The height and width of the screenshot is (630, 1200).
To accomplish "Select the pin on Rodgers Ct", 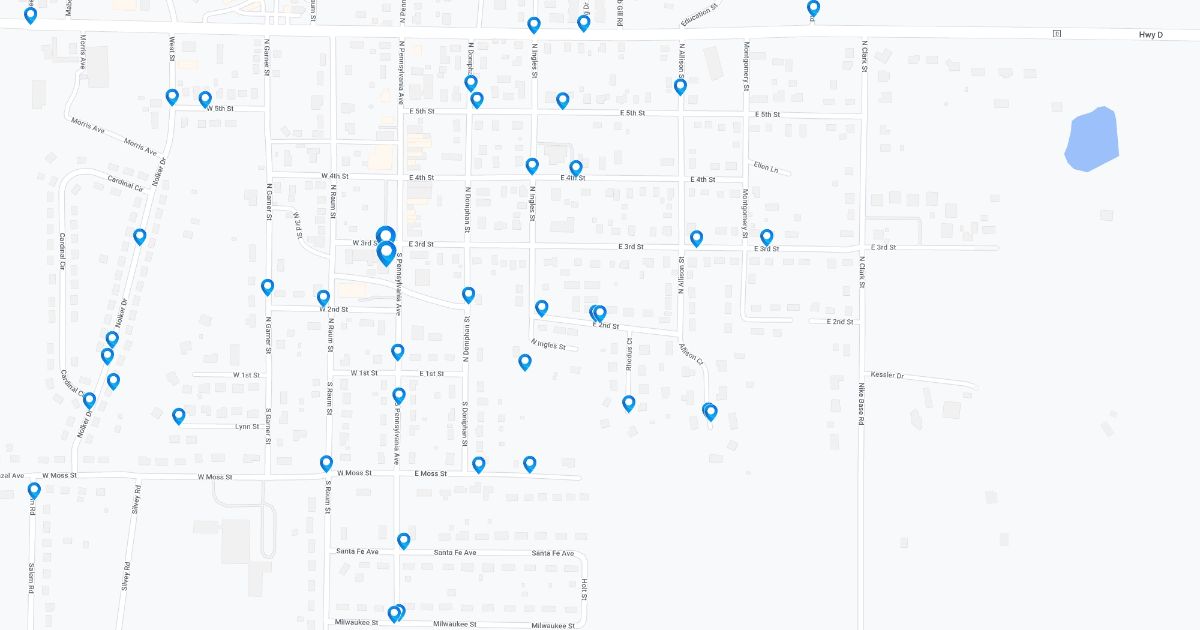I will point(628,403).
